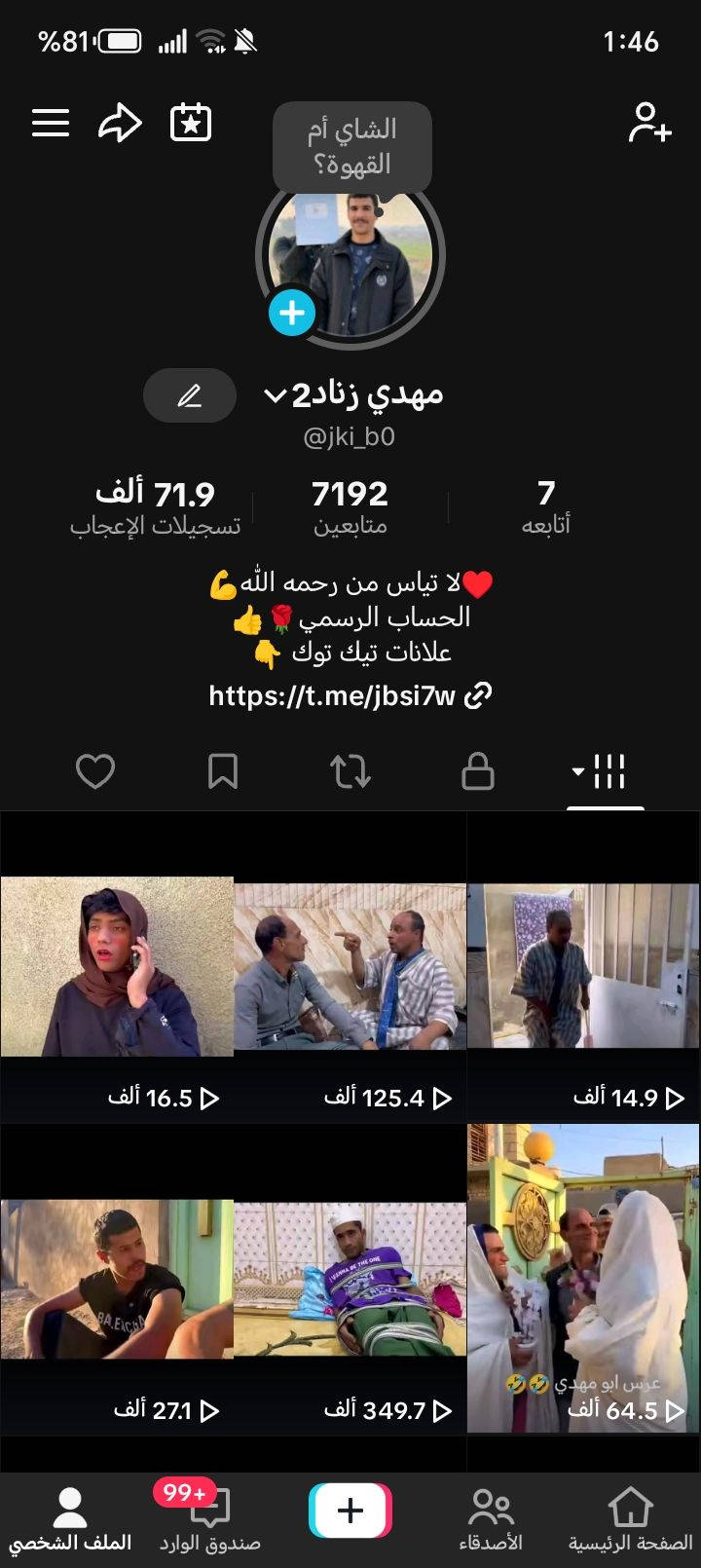
Task: Expand the account switcher next to the name
Action: pyautogui.click(x=276, y=395)
